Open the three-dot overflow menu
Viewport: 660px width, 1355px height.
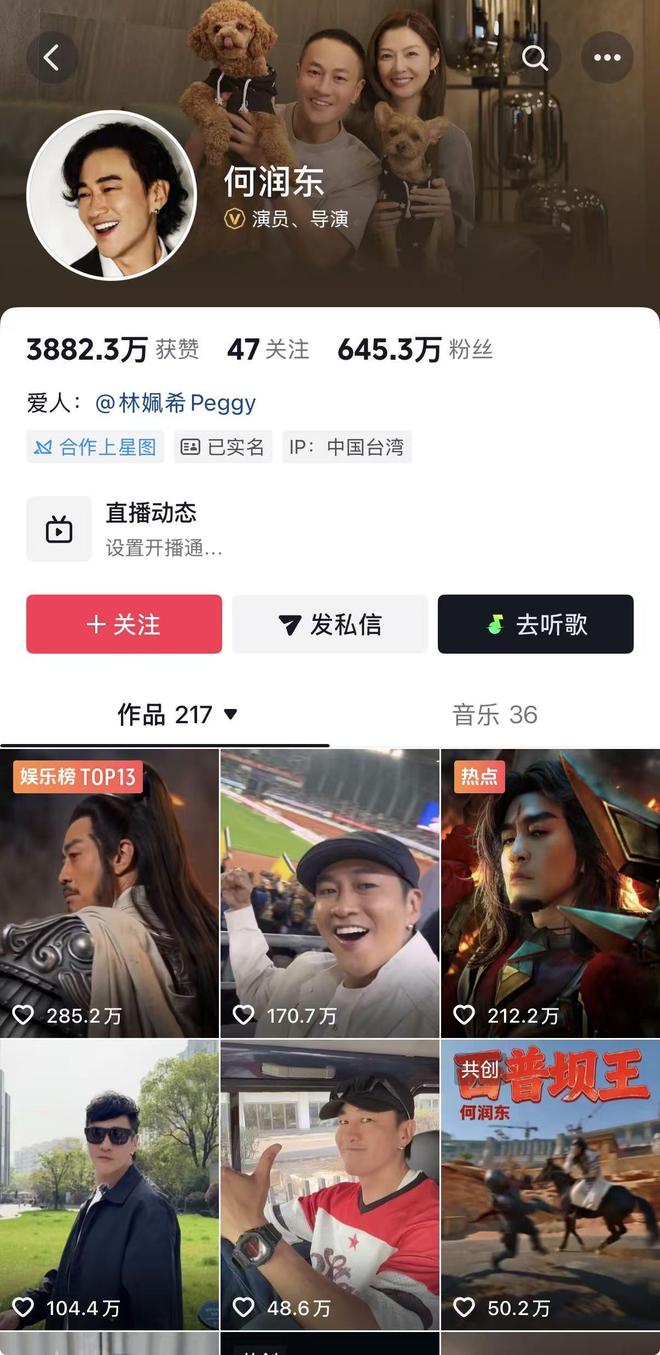tap(607, 58)
